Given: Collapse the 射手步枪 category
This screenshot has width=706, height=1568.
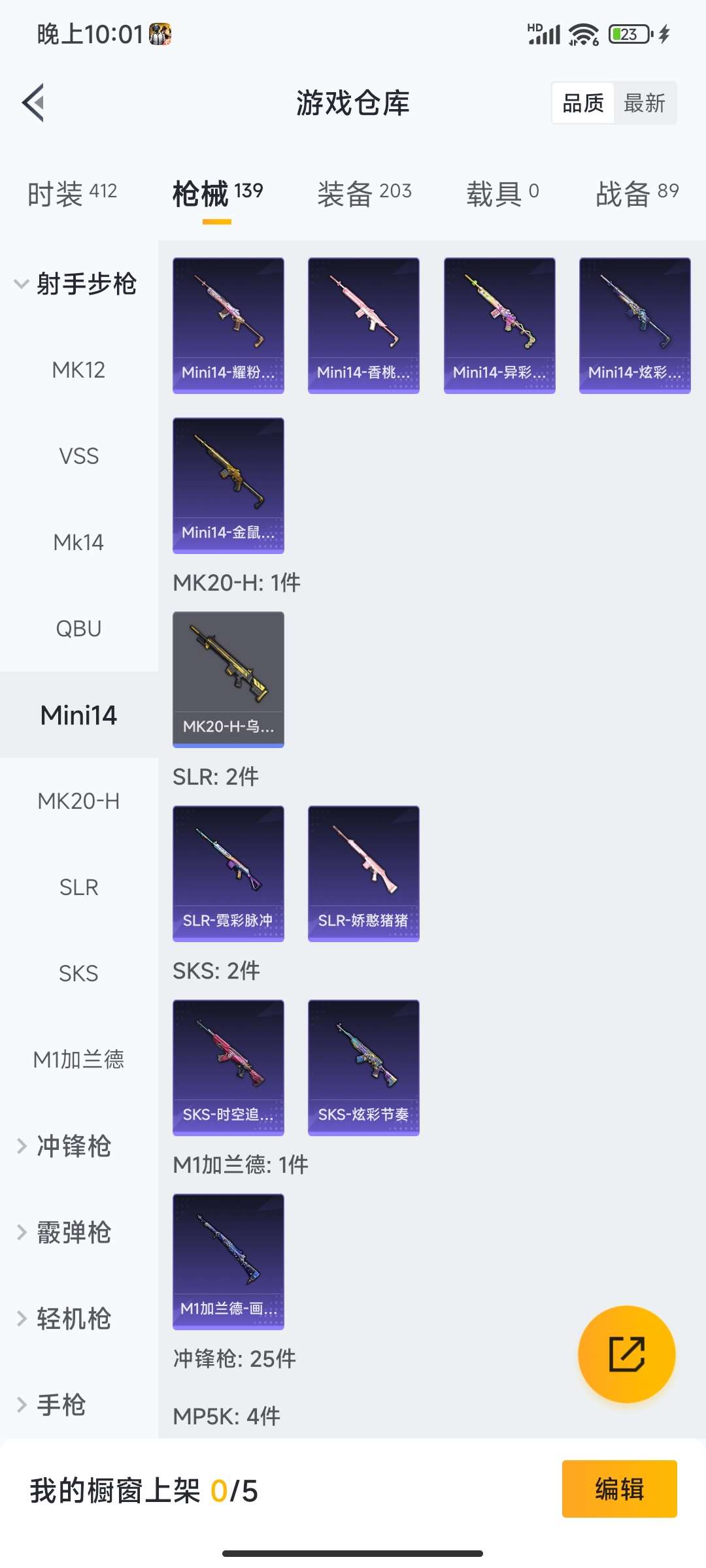Looking at the screenshot, I should point(75,284).
